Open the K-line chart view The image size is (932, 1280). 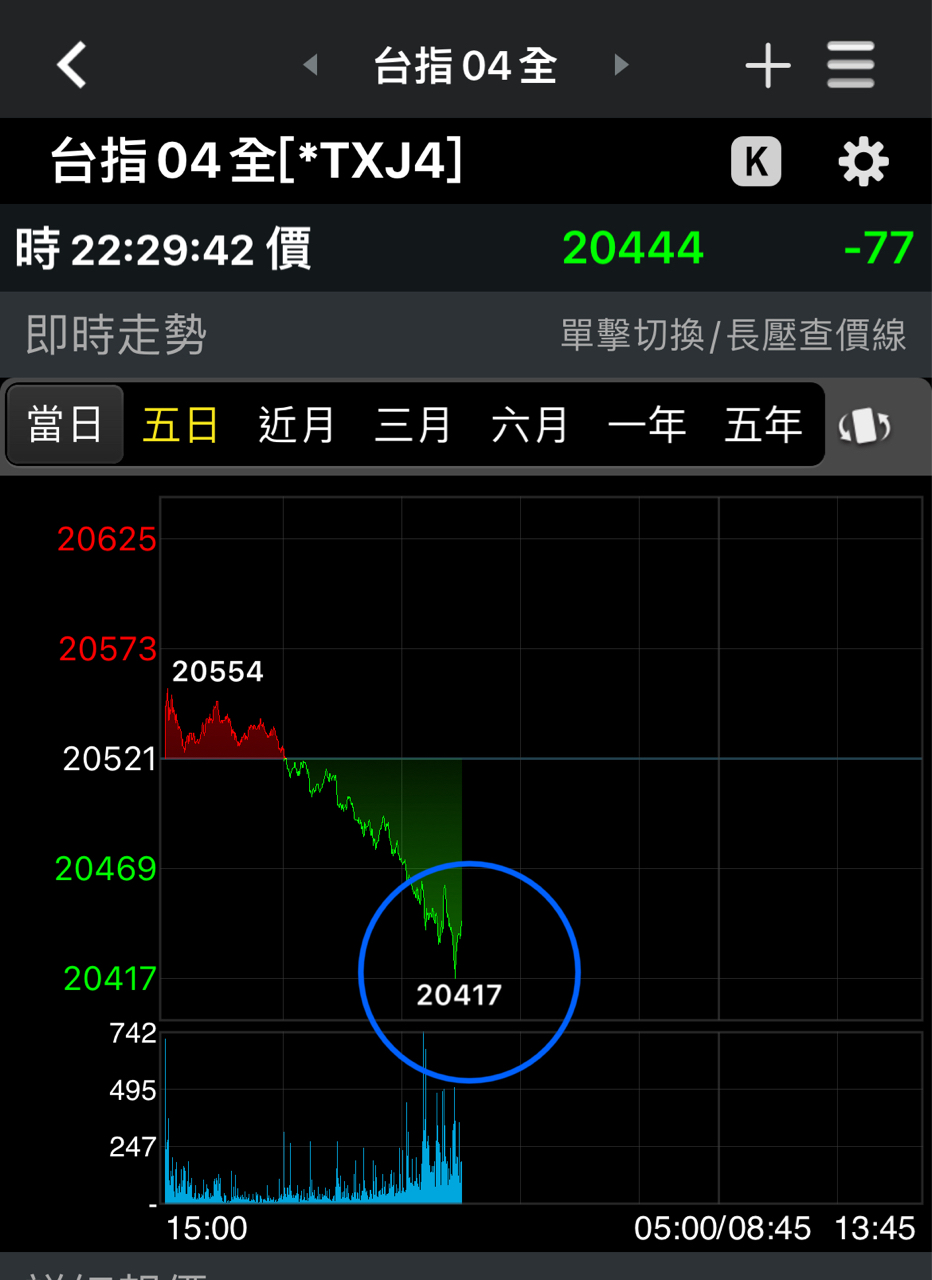pos(756,161)
